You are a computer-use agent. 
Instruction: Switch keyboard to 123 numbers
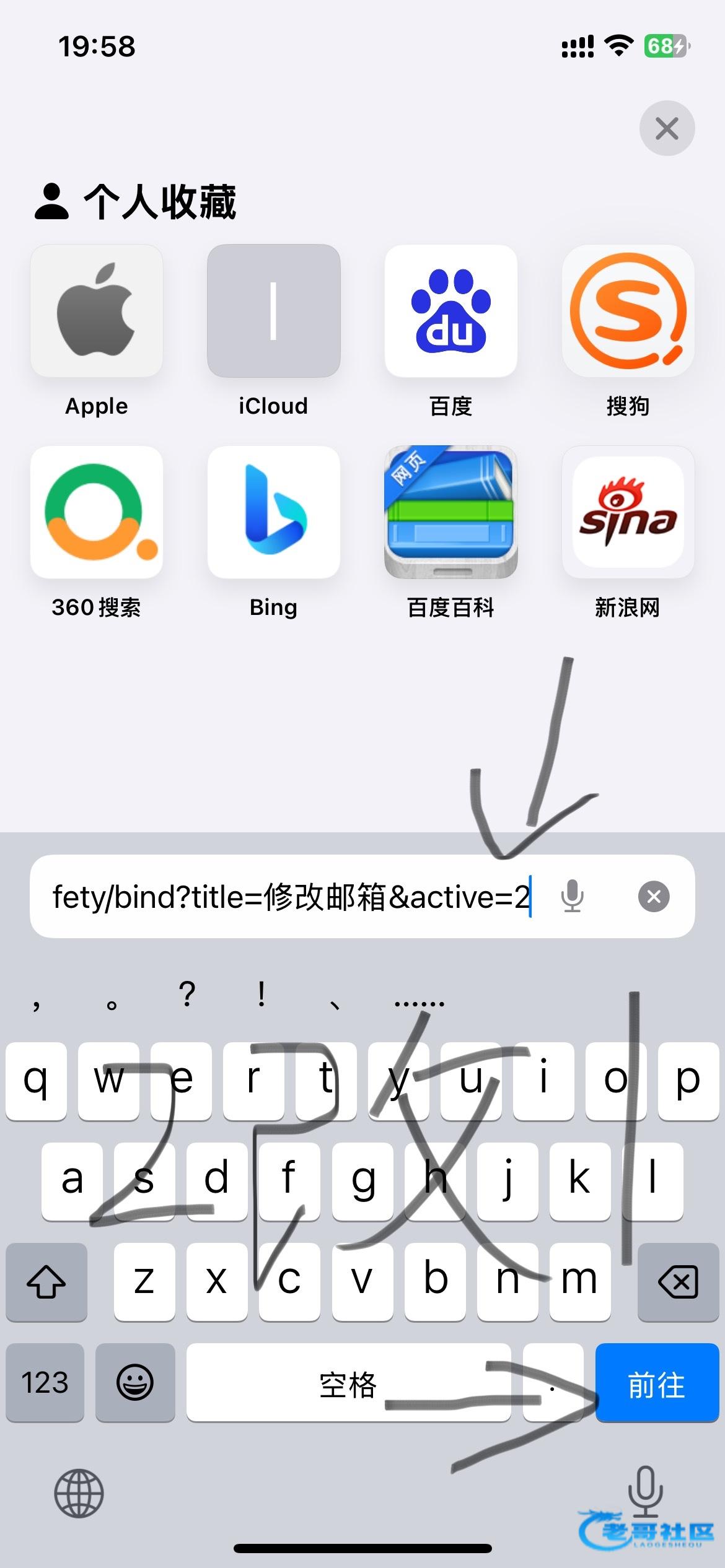45,1382
